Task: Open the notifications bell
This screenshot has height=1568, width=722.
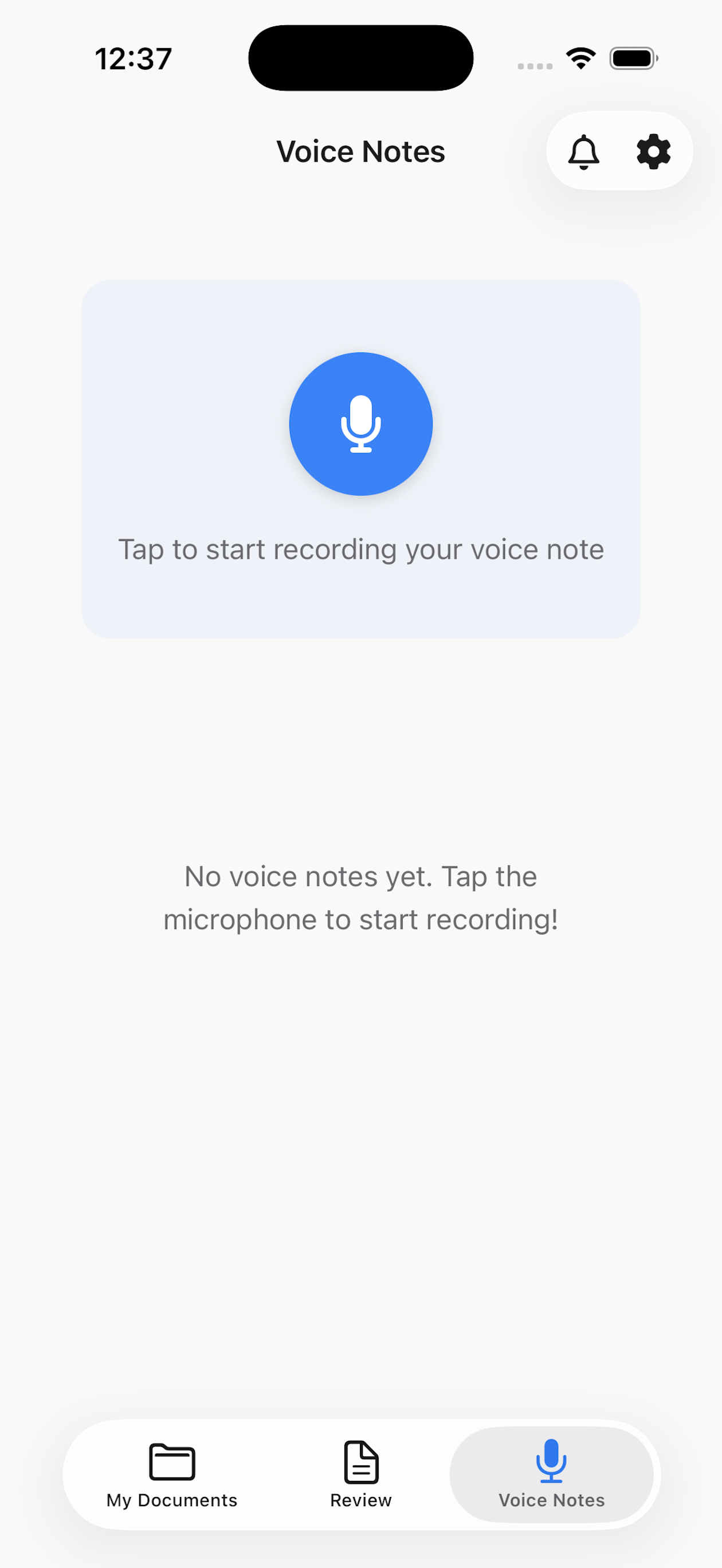Action: [x=583, y=151]
